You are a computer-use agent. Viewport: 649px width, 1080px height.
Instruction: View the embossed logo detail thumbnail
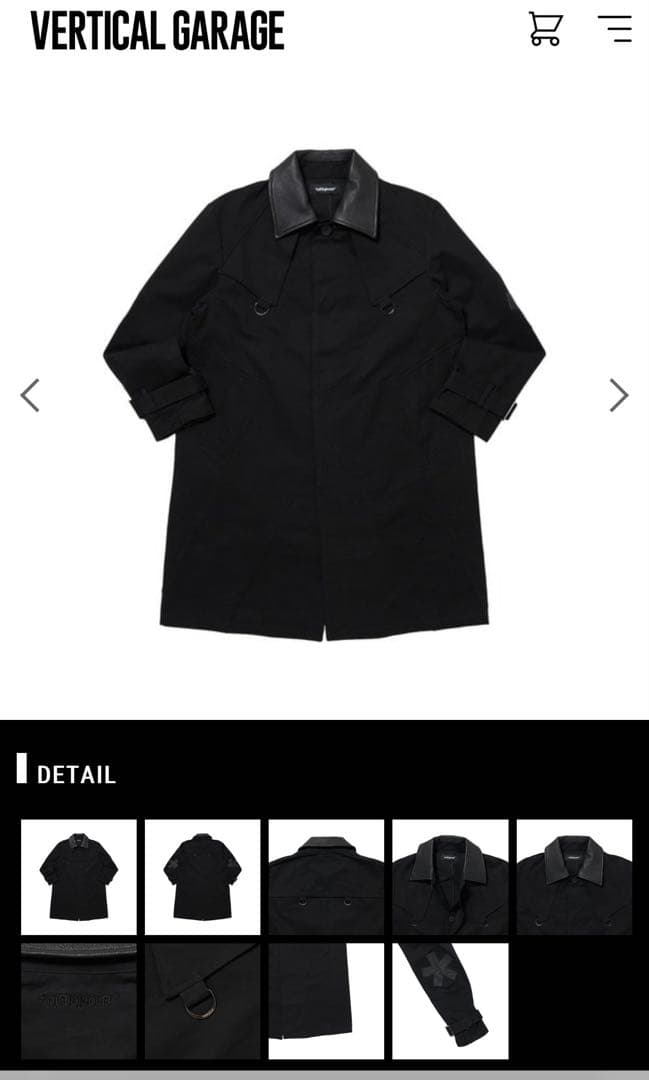click(x=79, y=1001)
